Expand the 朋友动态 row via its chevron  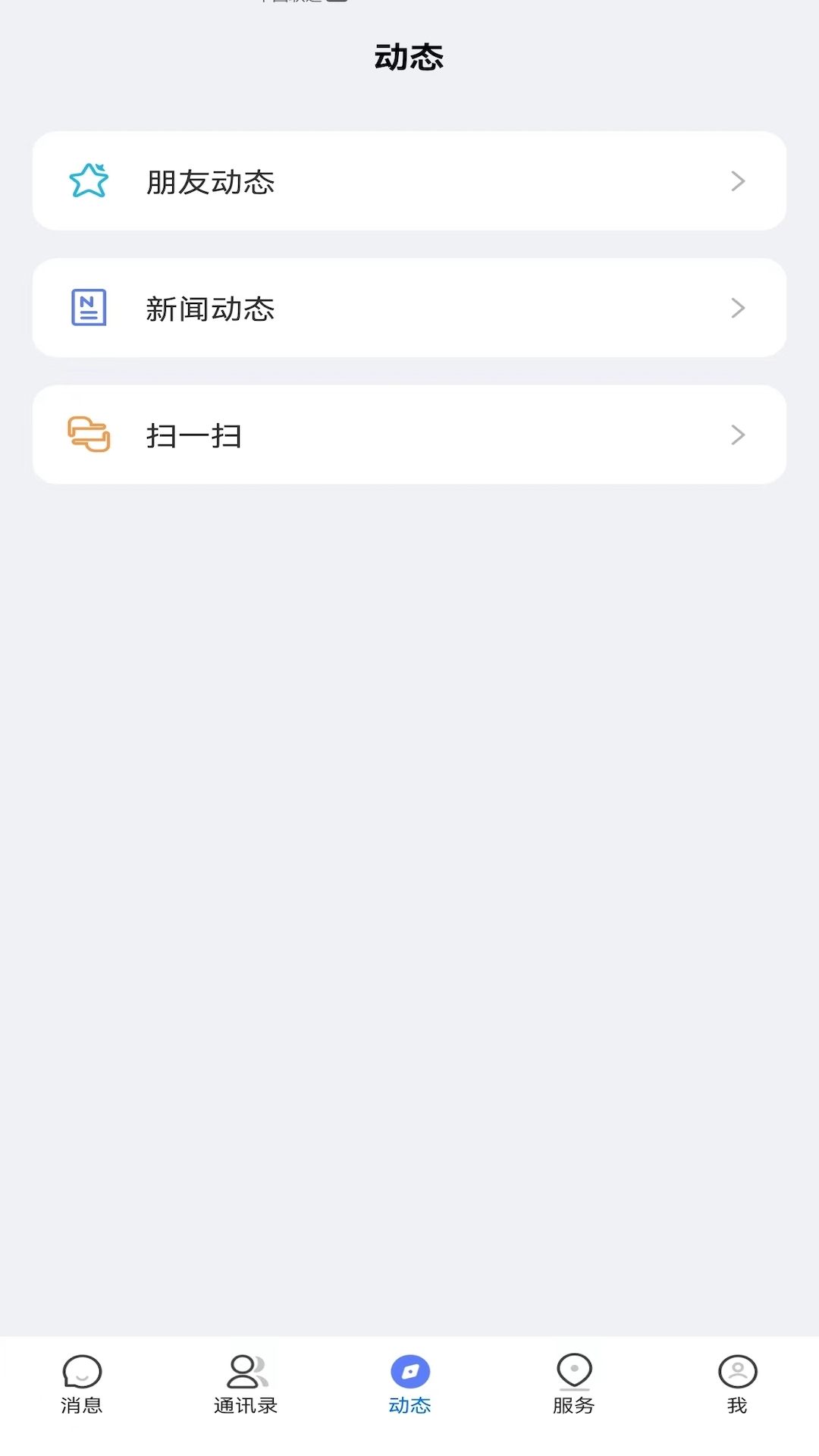pyautogui.click(x=736, y=180)
